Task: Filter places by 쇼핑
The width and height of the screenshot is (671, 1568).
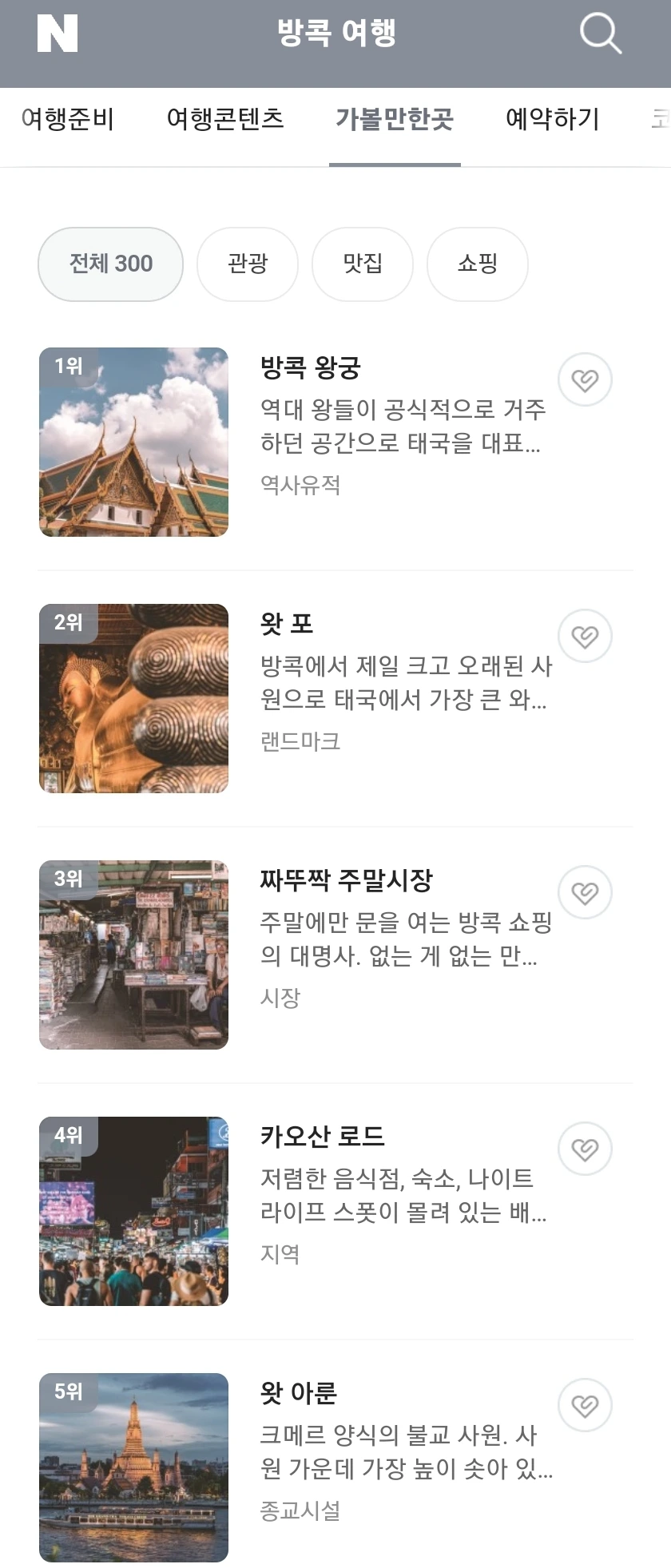Action: click(478, 264)
